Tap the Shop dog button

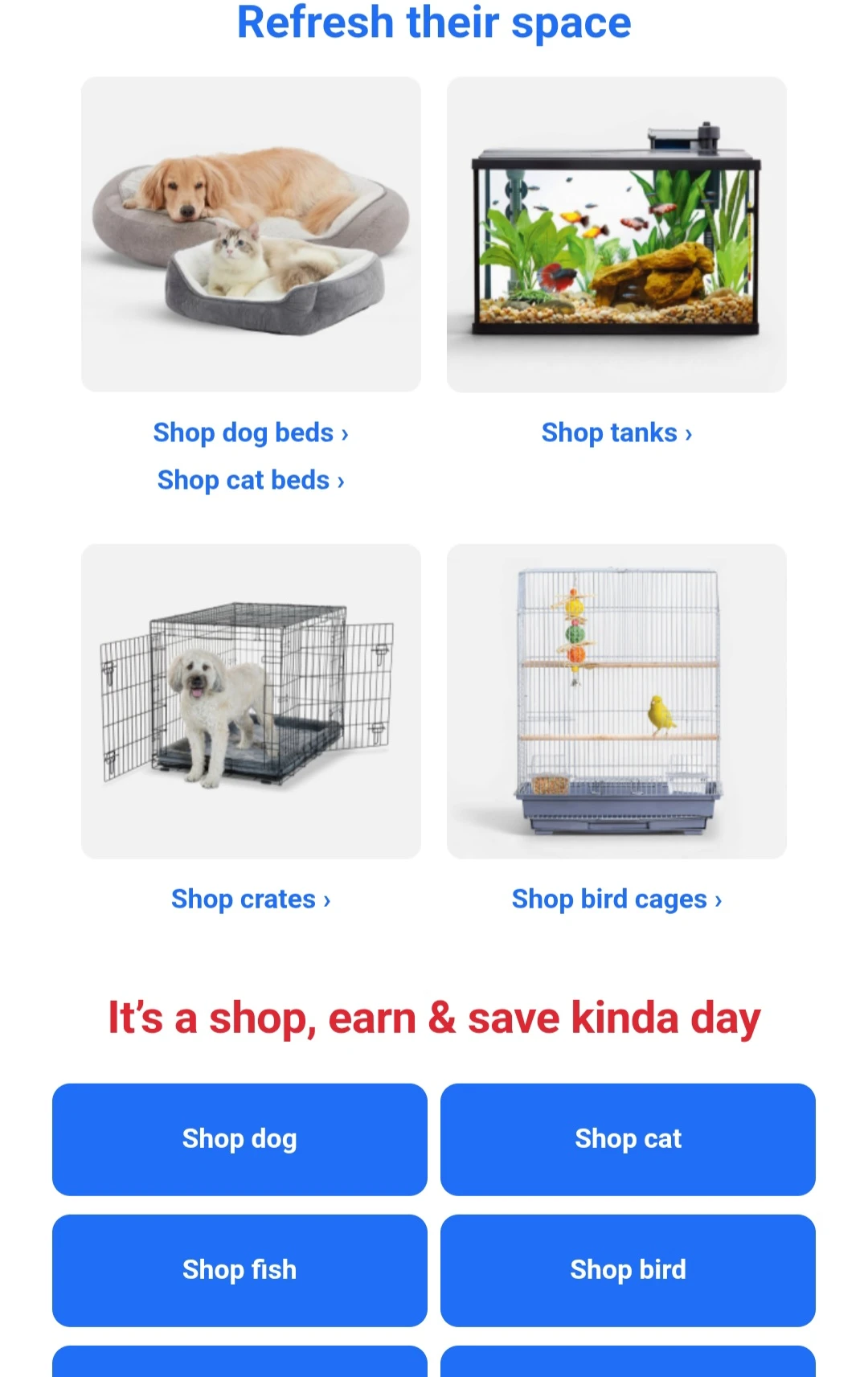[x=240, y=1139]
